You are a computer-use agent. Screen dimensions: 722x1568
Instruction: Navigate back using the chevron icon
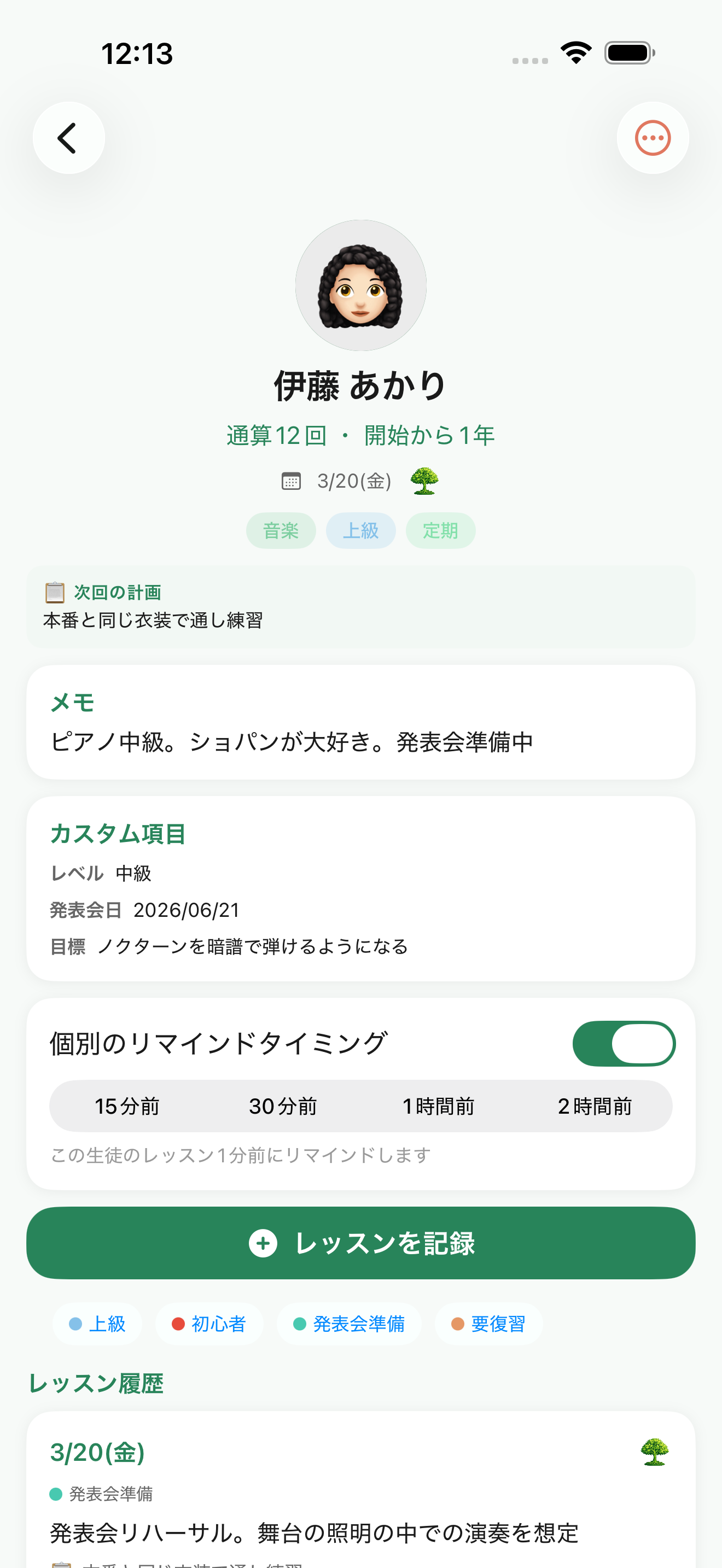(x=68, y=138)
